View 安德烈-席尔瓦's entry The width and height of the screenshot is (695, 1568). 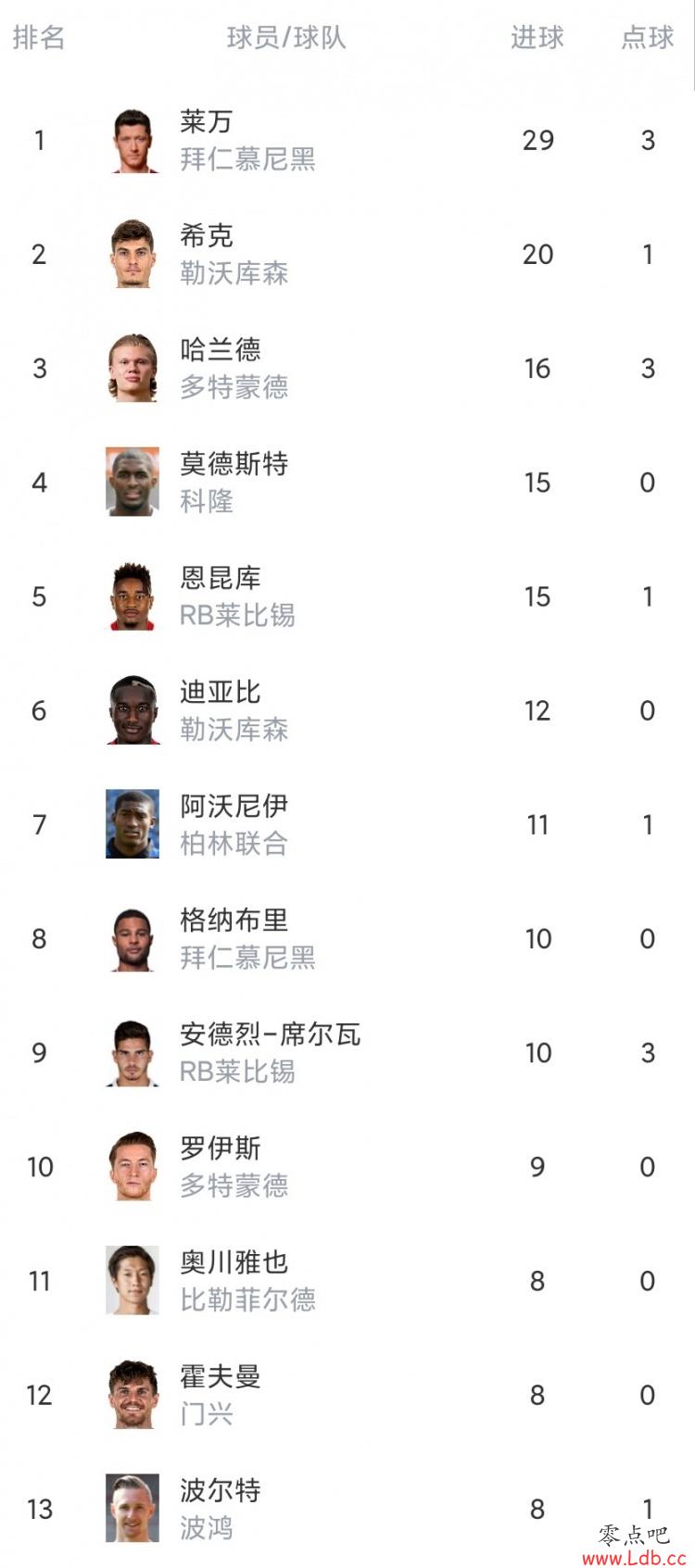347,1052
